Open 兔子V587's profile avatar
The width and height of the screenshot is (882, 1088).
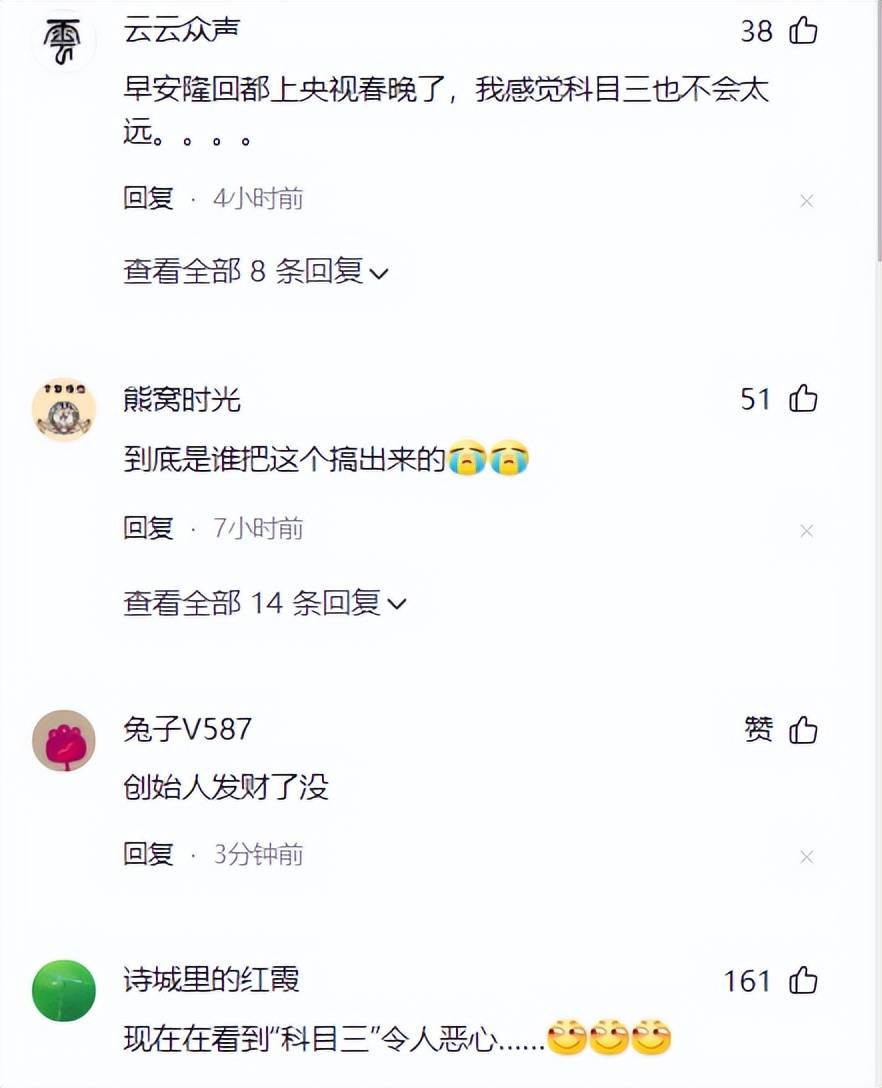click(x=64, y=741)
